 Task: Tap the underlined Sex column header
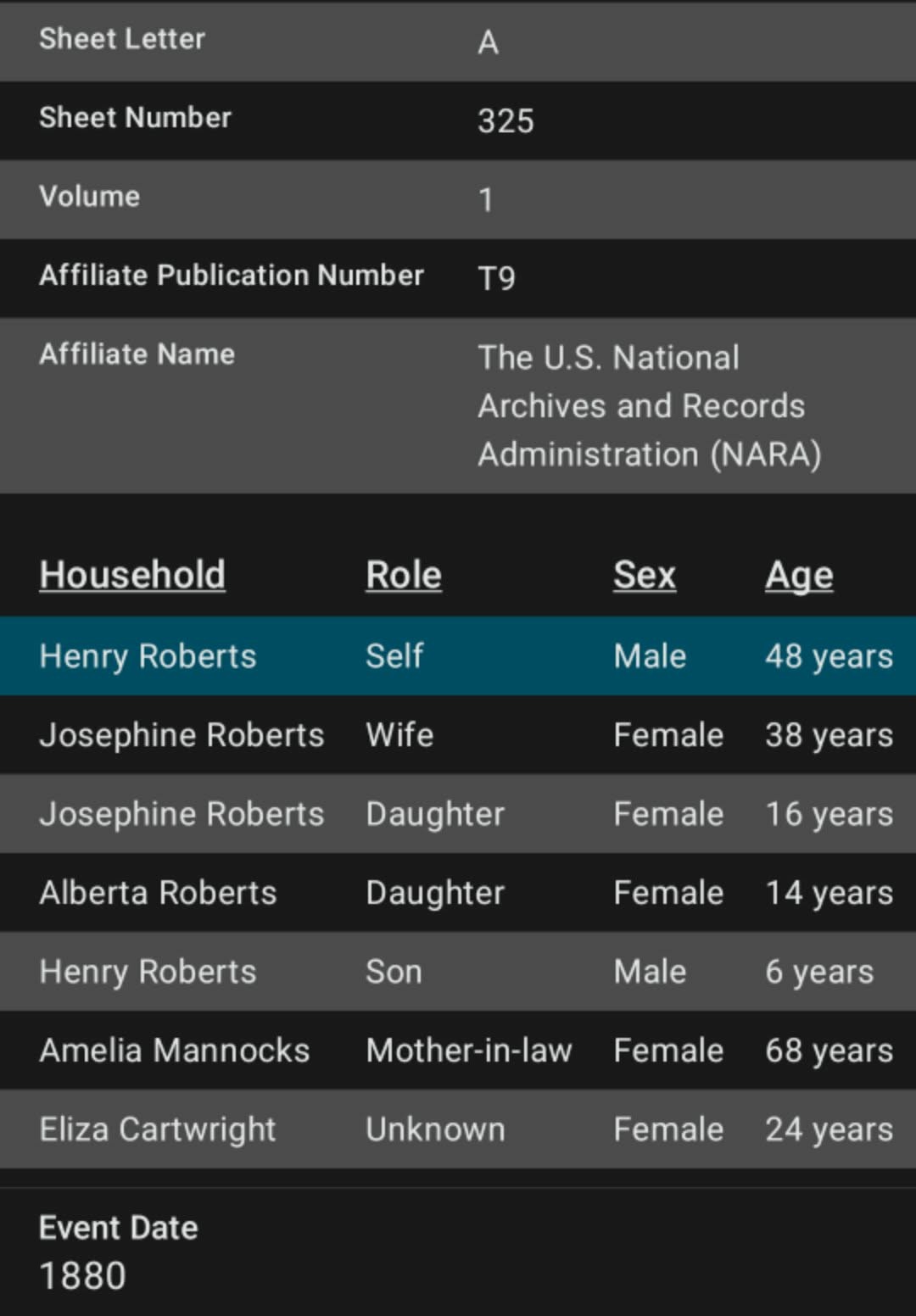click(645, 575)
